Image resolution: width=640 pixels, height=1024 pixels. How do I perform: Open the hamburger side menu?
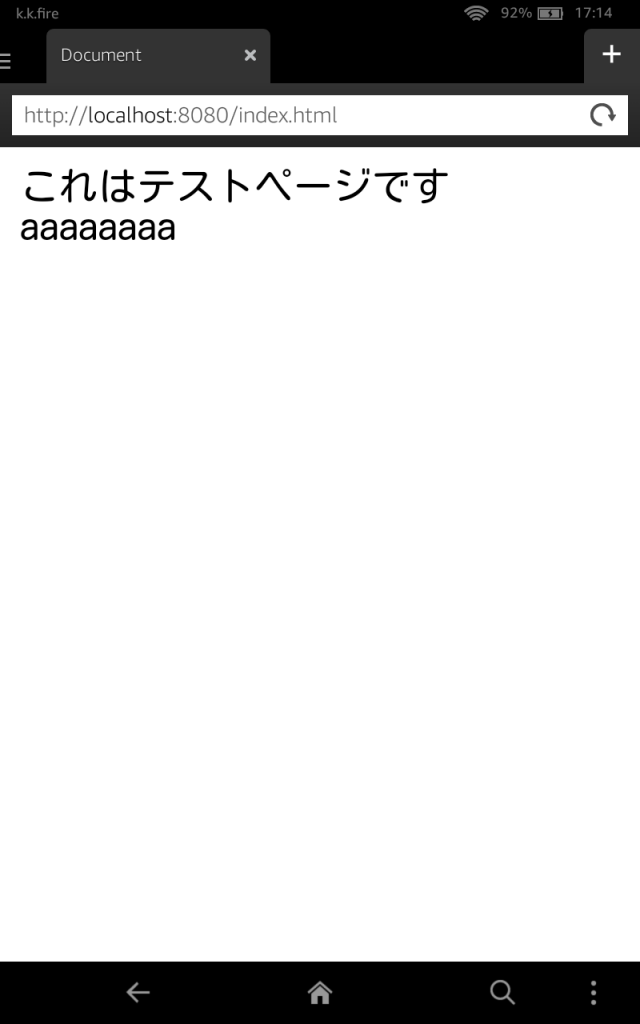(5, 61)
